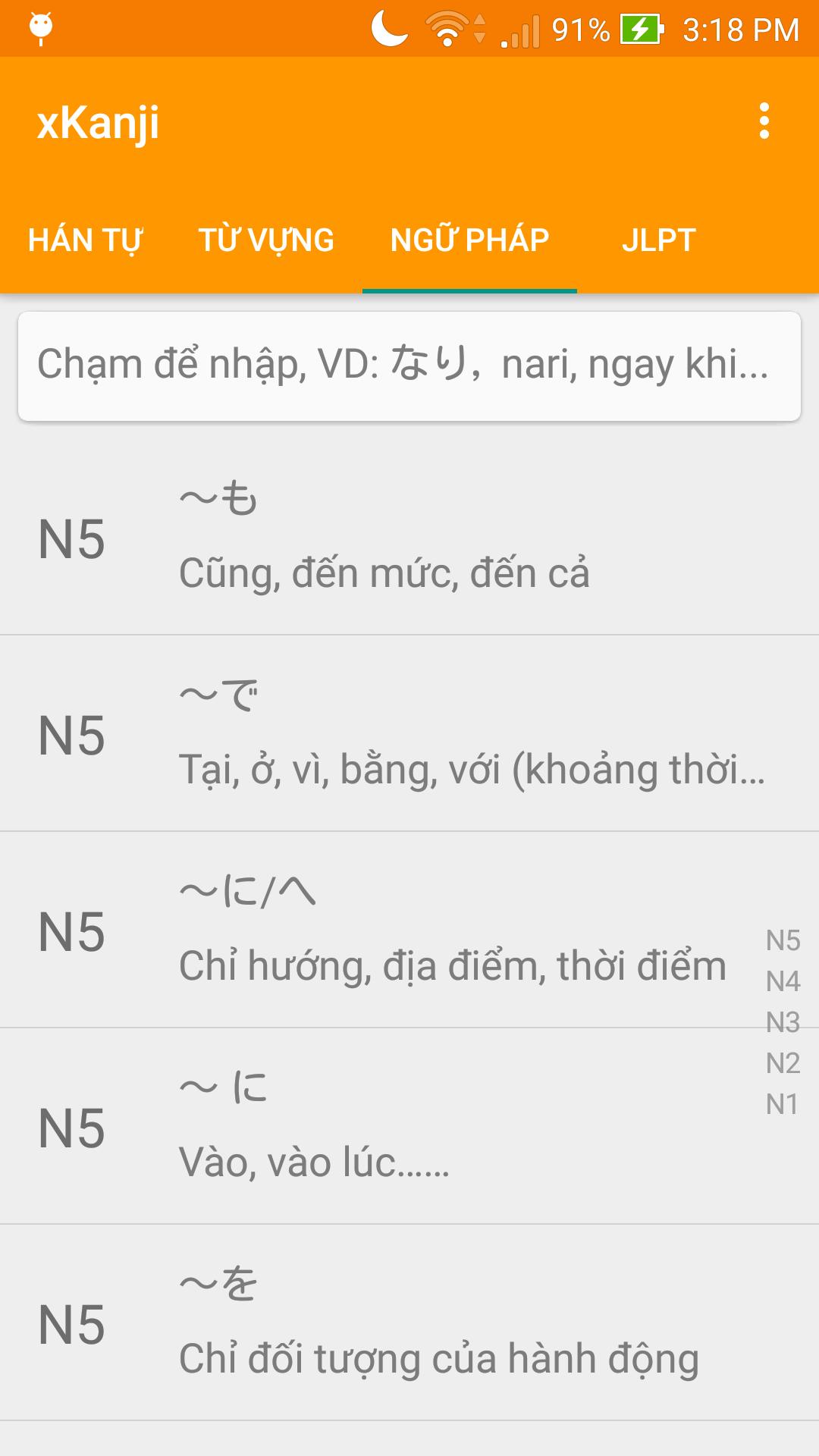Tap the grammar search input field
The height and width of the screenshot is (1456, 819).
pos(409,366)
